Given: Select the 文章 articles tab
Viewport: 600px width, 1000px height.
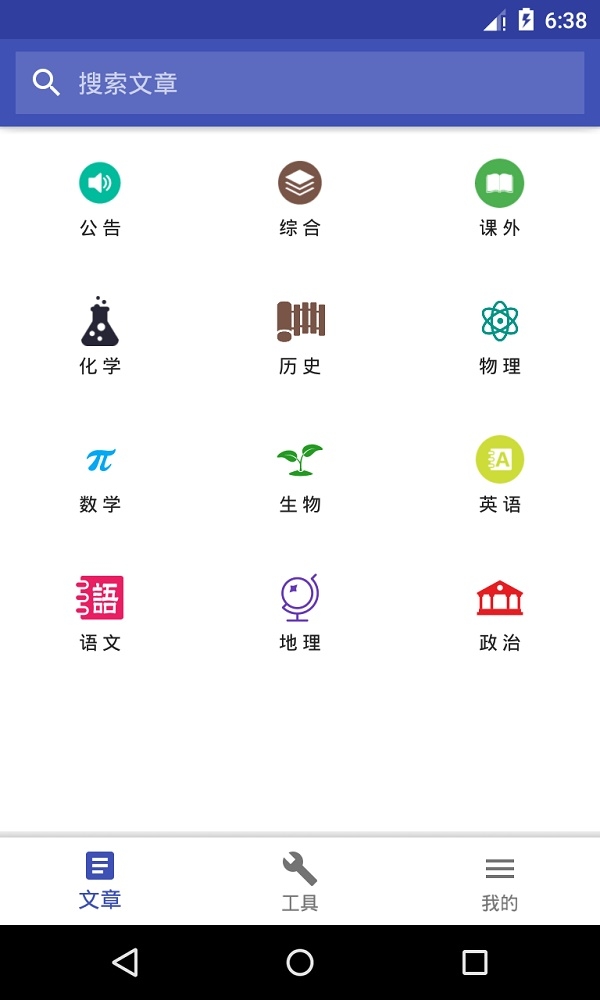Looking at the screenshot, I should click(100, 881).
